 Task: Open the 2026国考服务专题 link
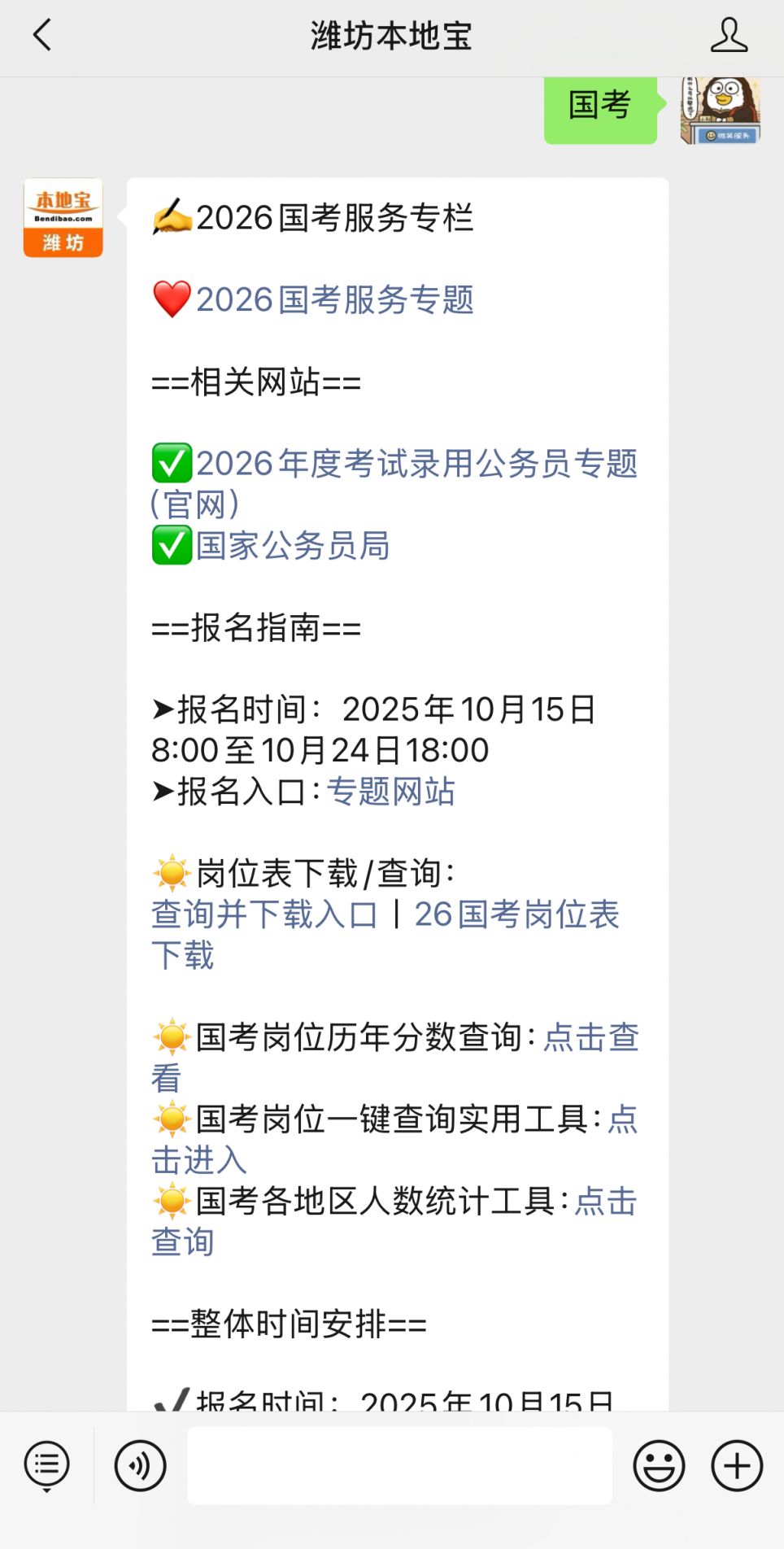pyautogui.click(x=334, y=299)
